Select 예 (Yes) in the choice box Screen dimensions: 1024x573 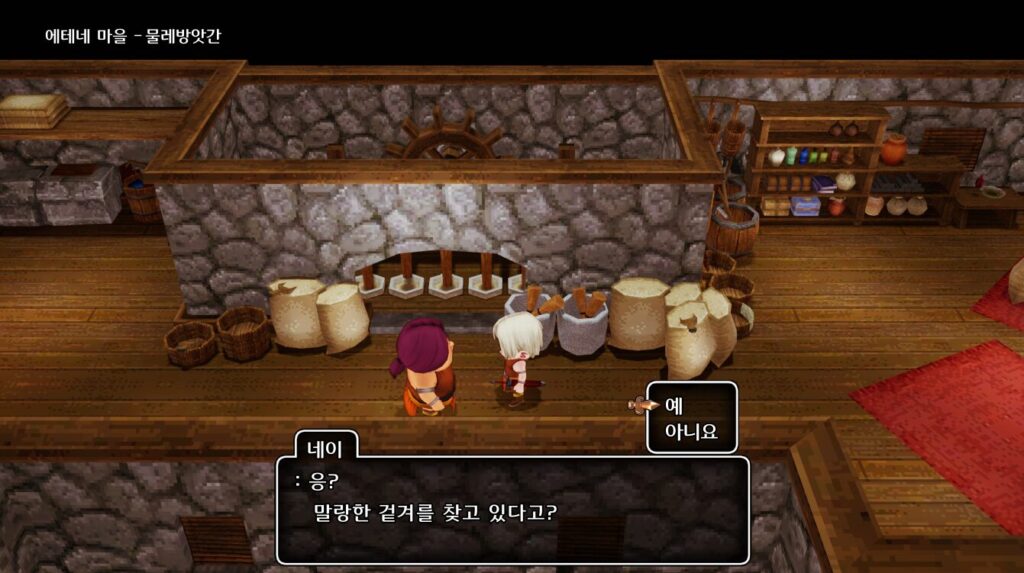[674, 405]
